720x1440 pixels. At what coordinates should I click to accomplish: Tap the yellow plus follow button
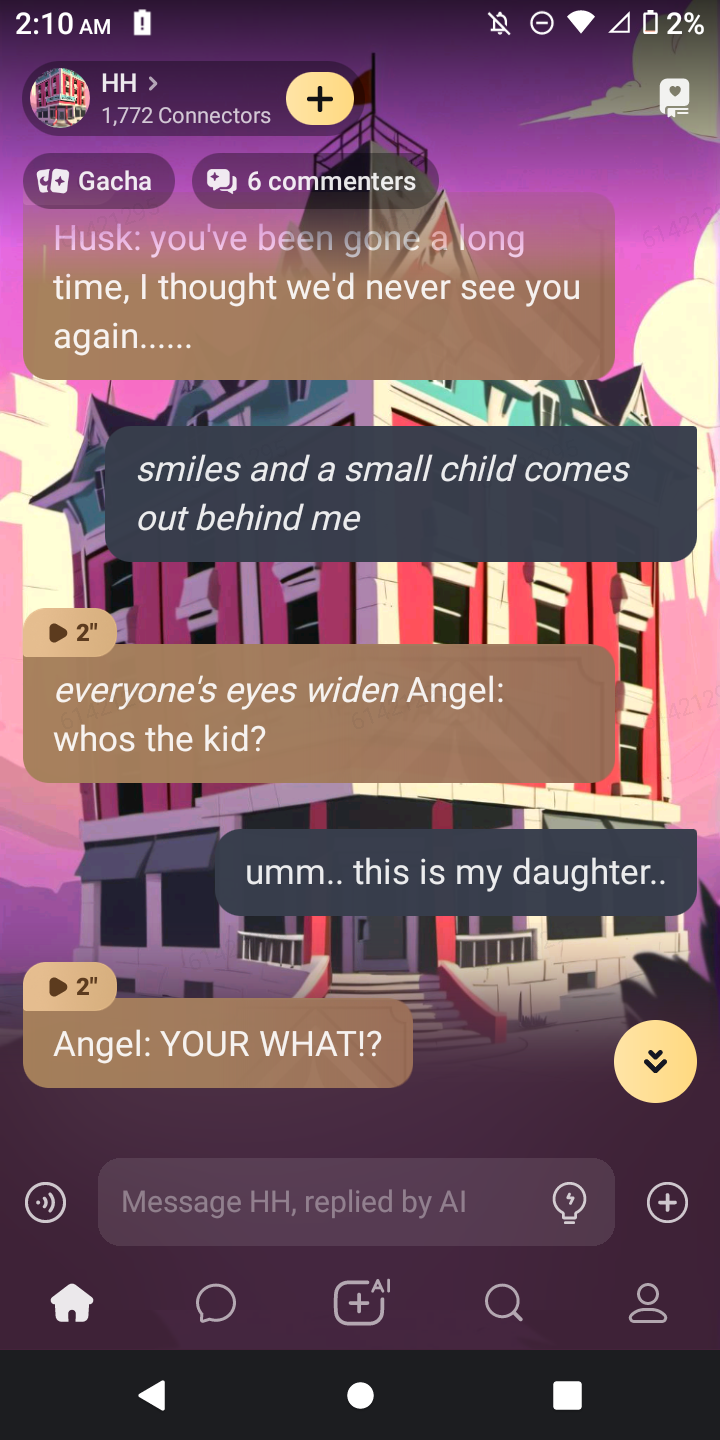click(x=320, y=99)
